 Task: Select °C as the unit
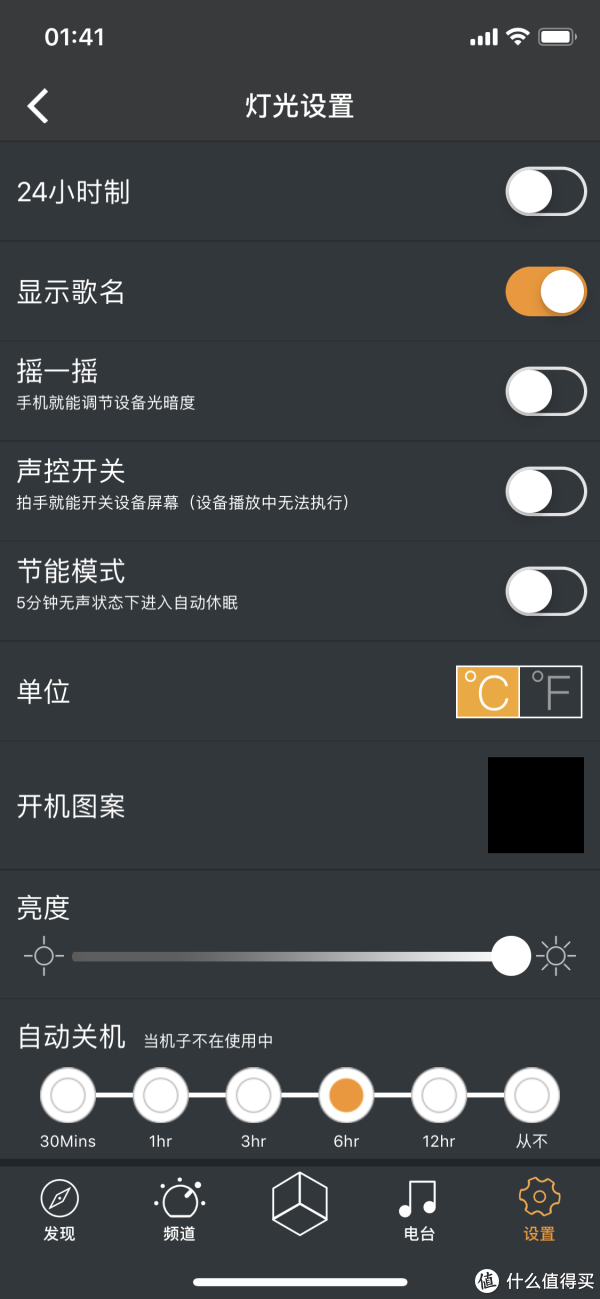pyautogui.click(x=488, y=692)
